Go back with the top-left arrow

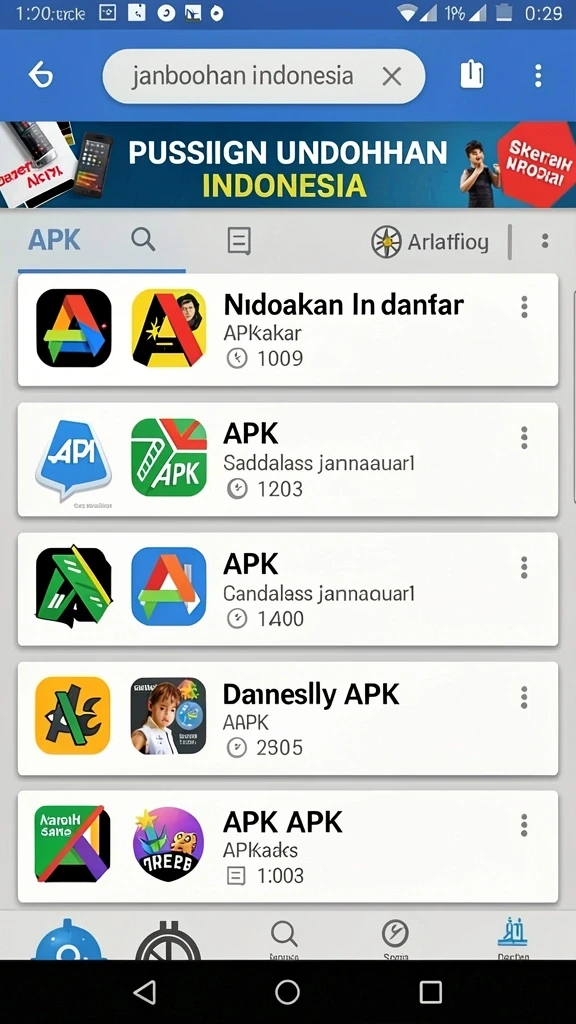point(40,76)
